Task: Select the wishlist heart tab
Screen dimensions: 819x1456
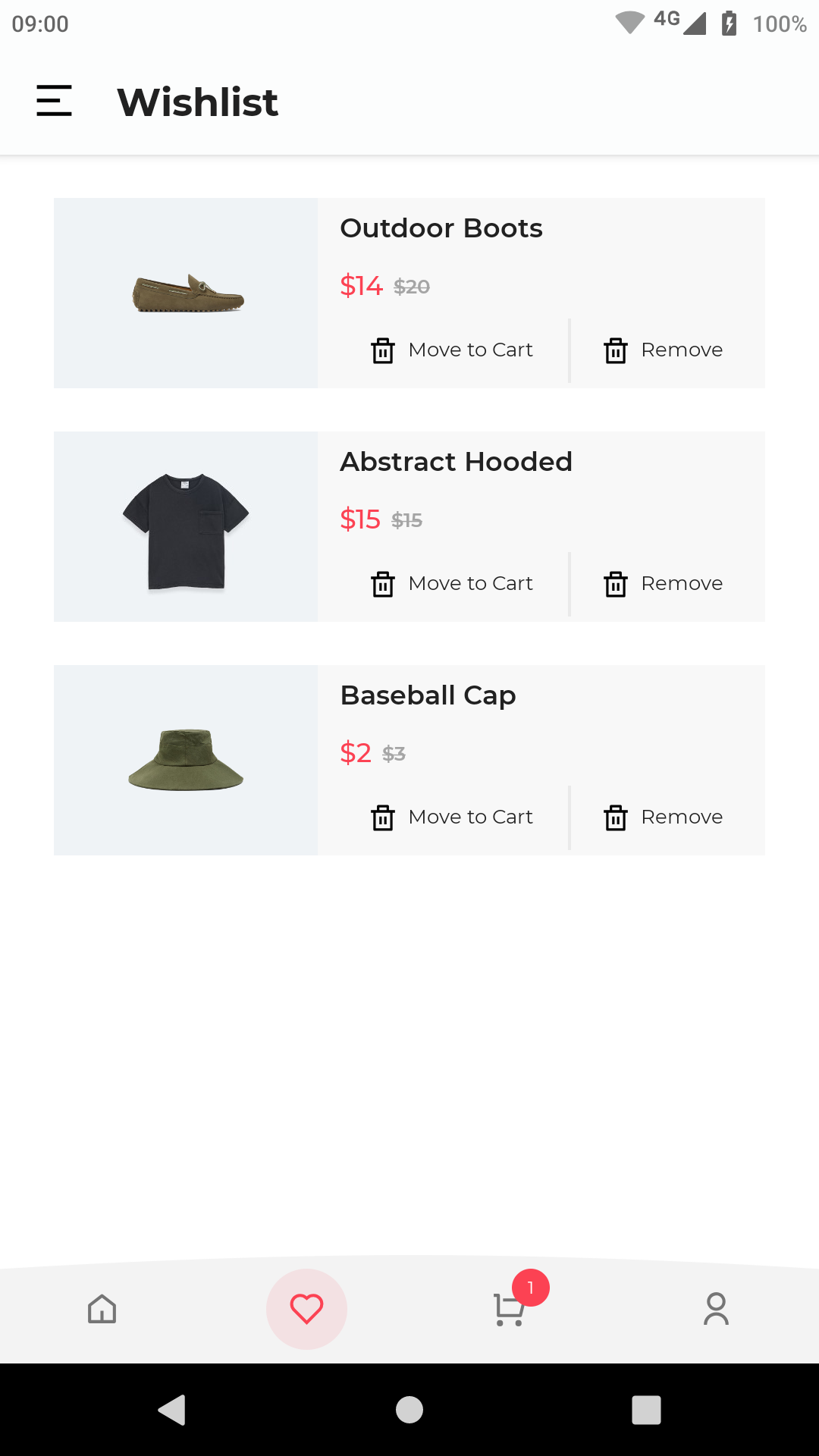Action: point(306,1309)
